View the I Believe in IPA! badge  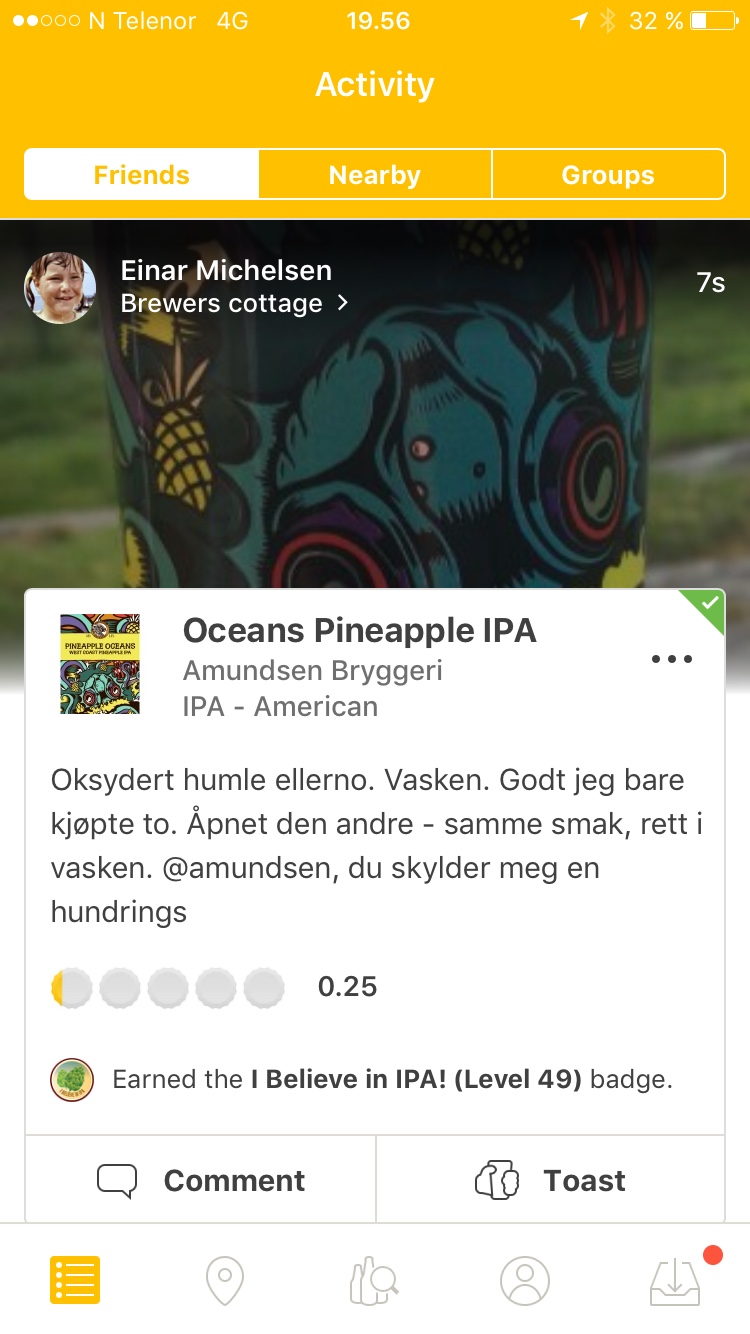tap(72, 1080)
